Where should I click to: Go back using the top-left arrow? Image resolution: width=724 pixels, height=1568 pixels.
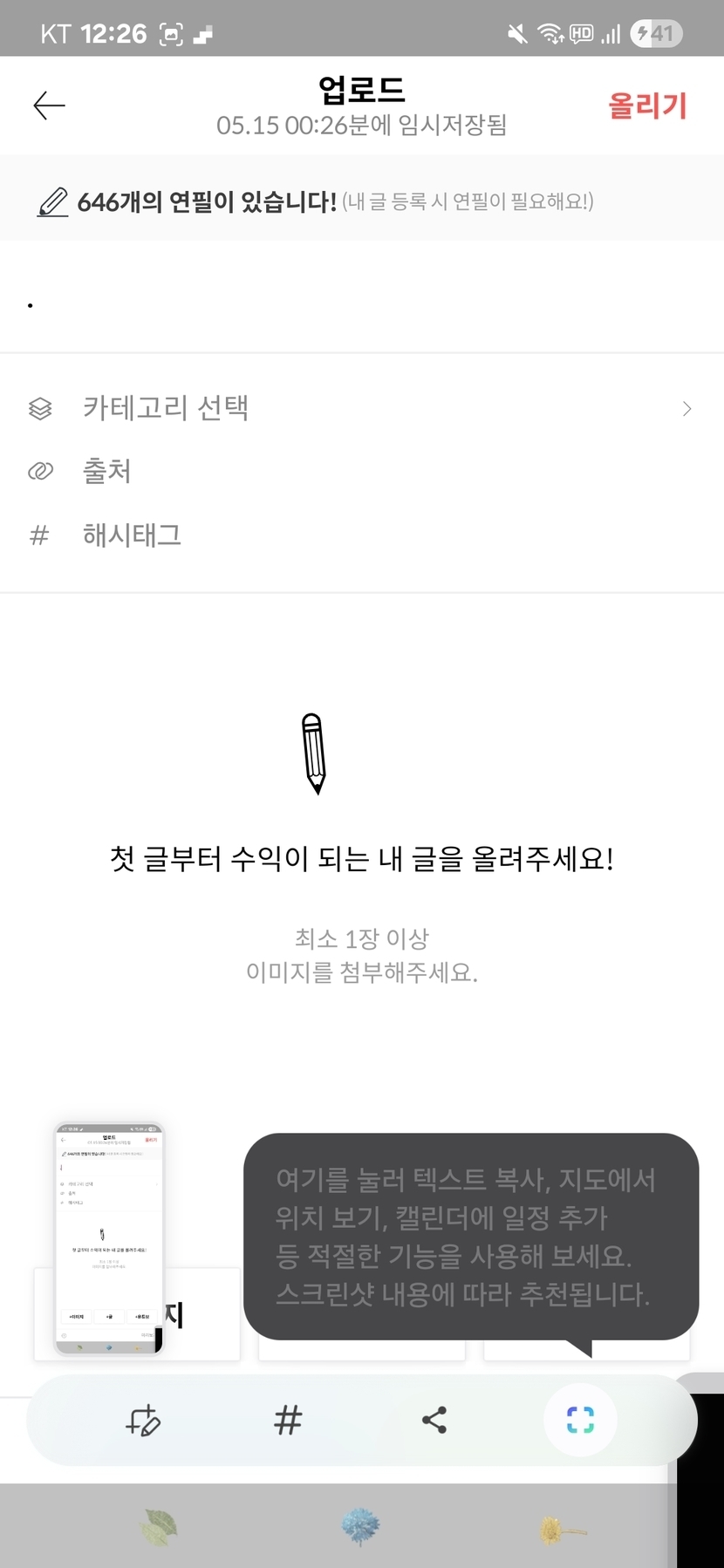pos(49,106)
